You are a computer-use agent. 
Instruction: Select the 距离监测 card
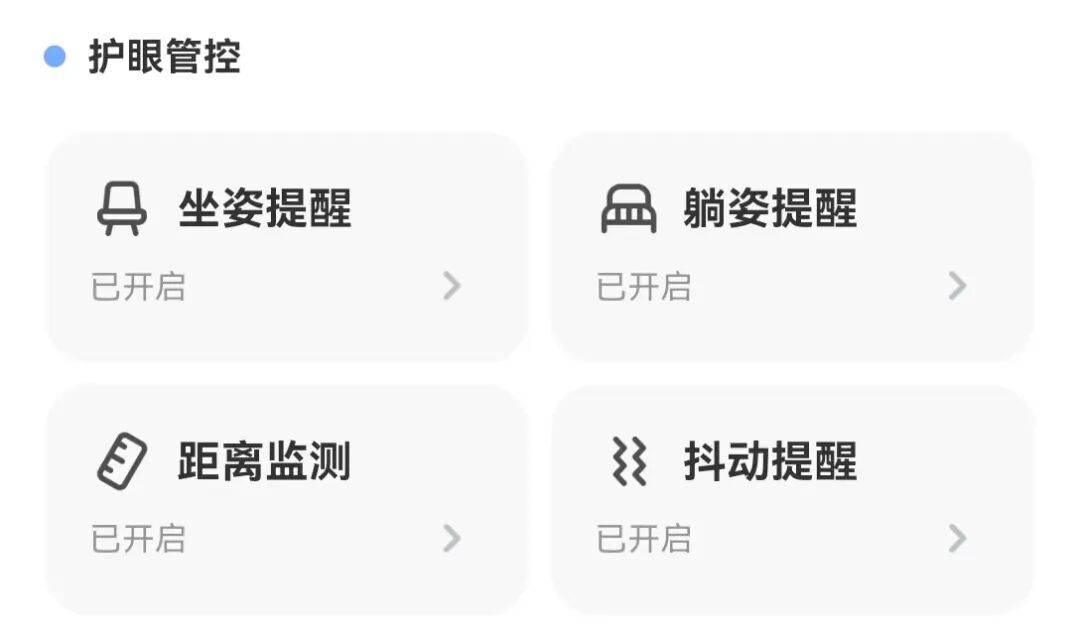[287, 499]
